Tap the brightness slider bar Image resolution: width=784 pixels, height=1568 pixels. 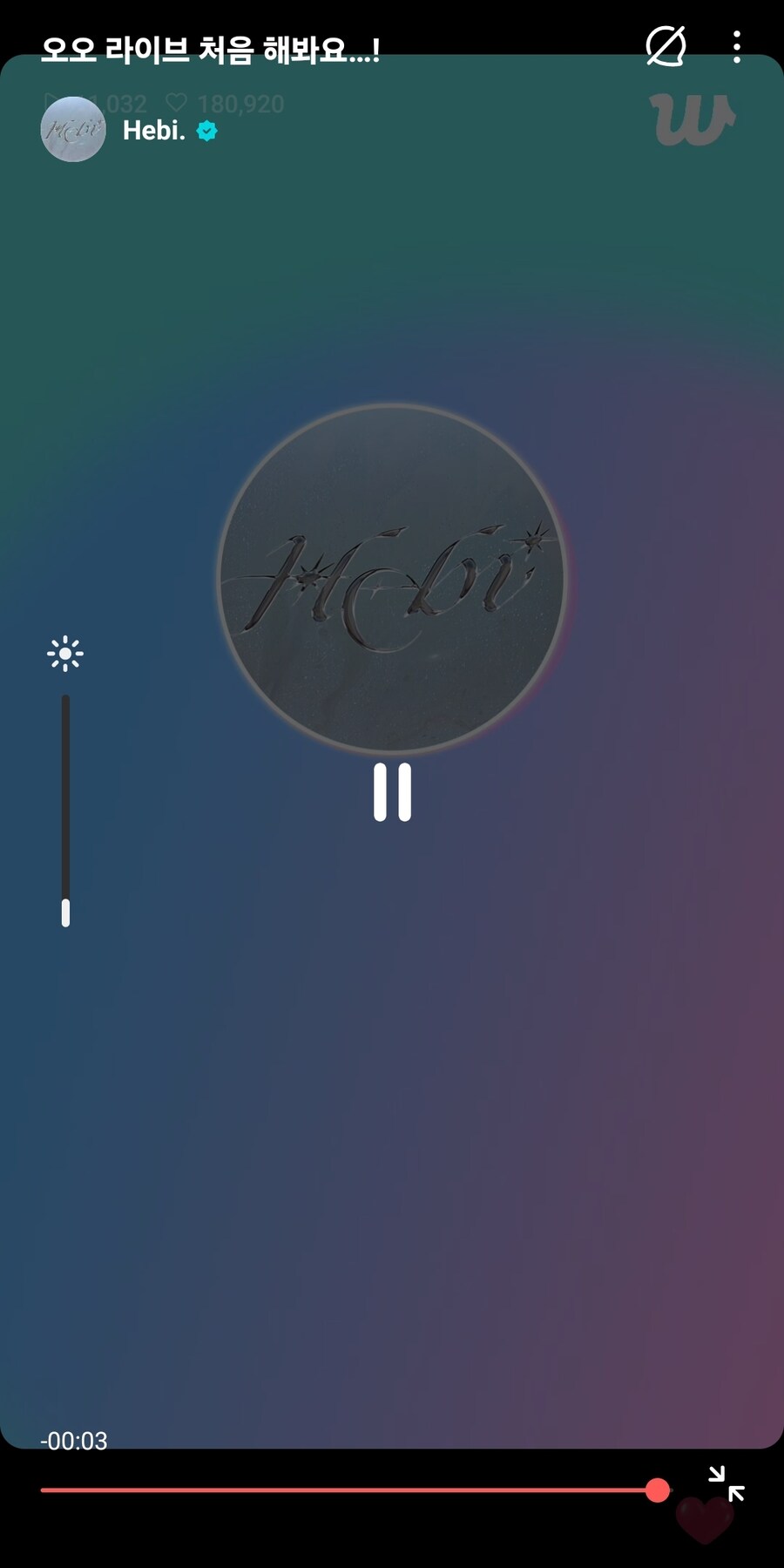click(65, 809)
